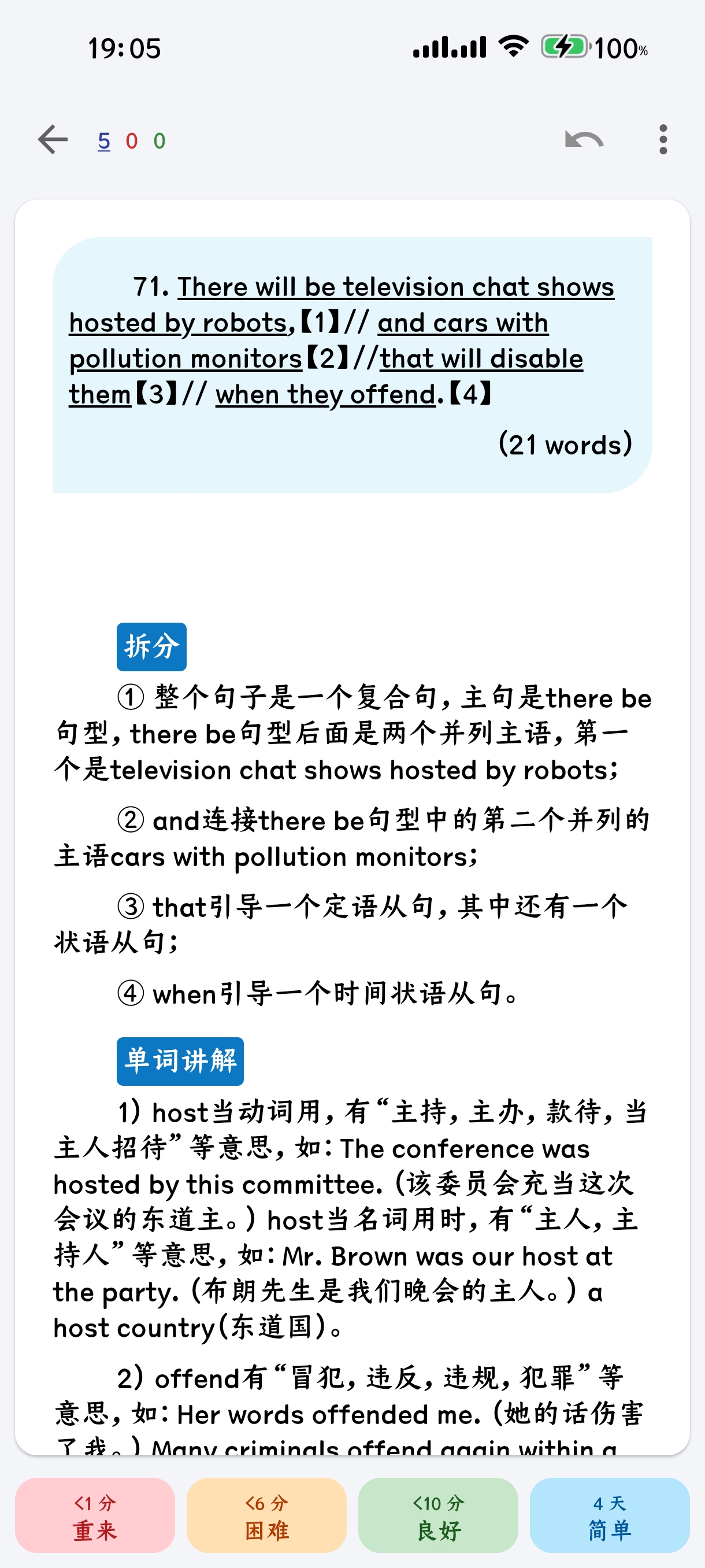Undo the last card answer

(584, 140)
